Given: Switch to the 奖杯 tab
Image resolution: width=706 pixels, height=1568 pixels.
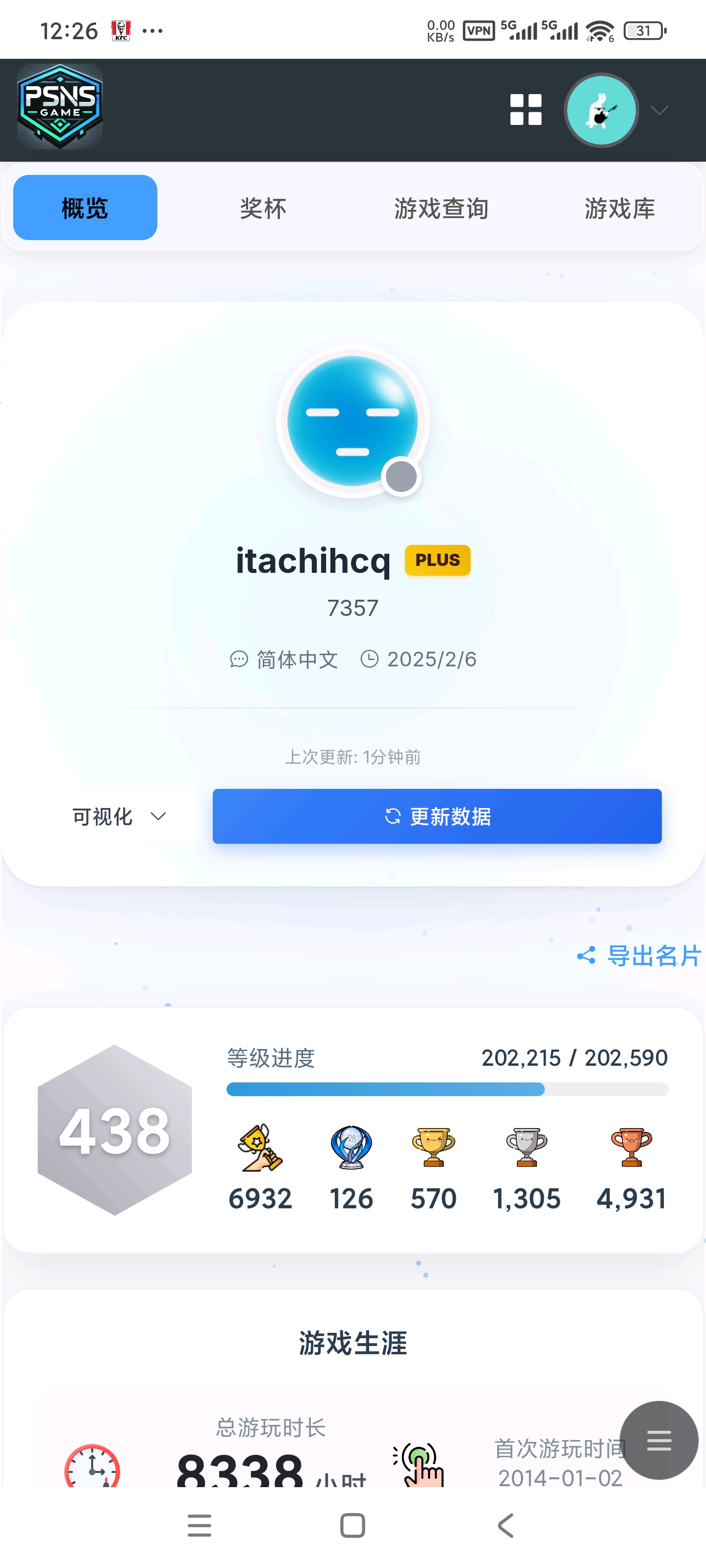Looking at the screenshot, I should coord(262,209).
